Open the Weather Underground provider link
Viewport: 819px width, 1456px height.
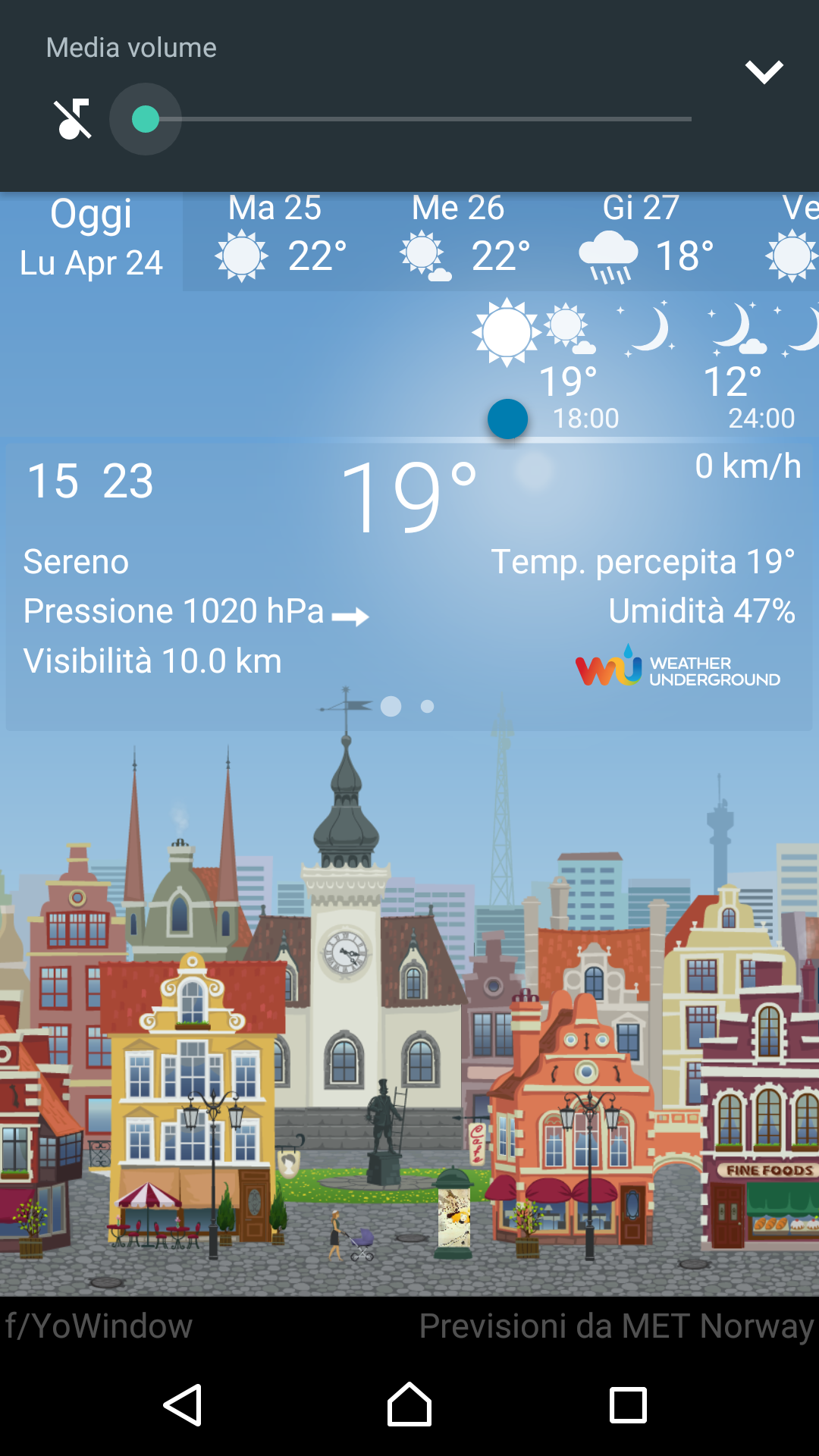[677, 667]
